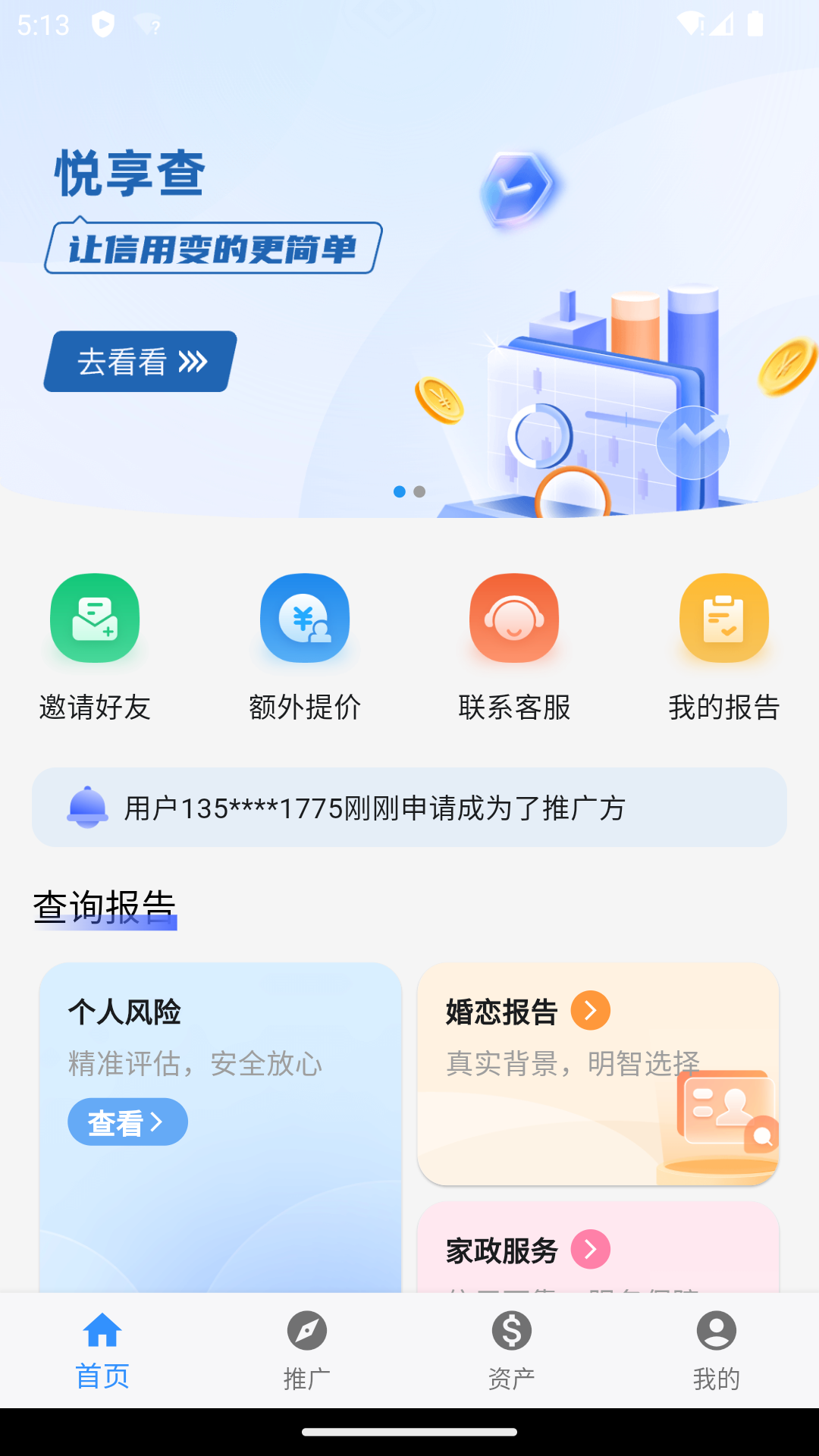Open the 推广 compass icon in bottom bar

(x=306, y=1330)
